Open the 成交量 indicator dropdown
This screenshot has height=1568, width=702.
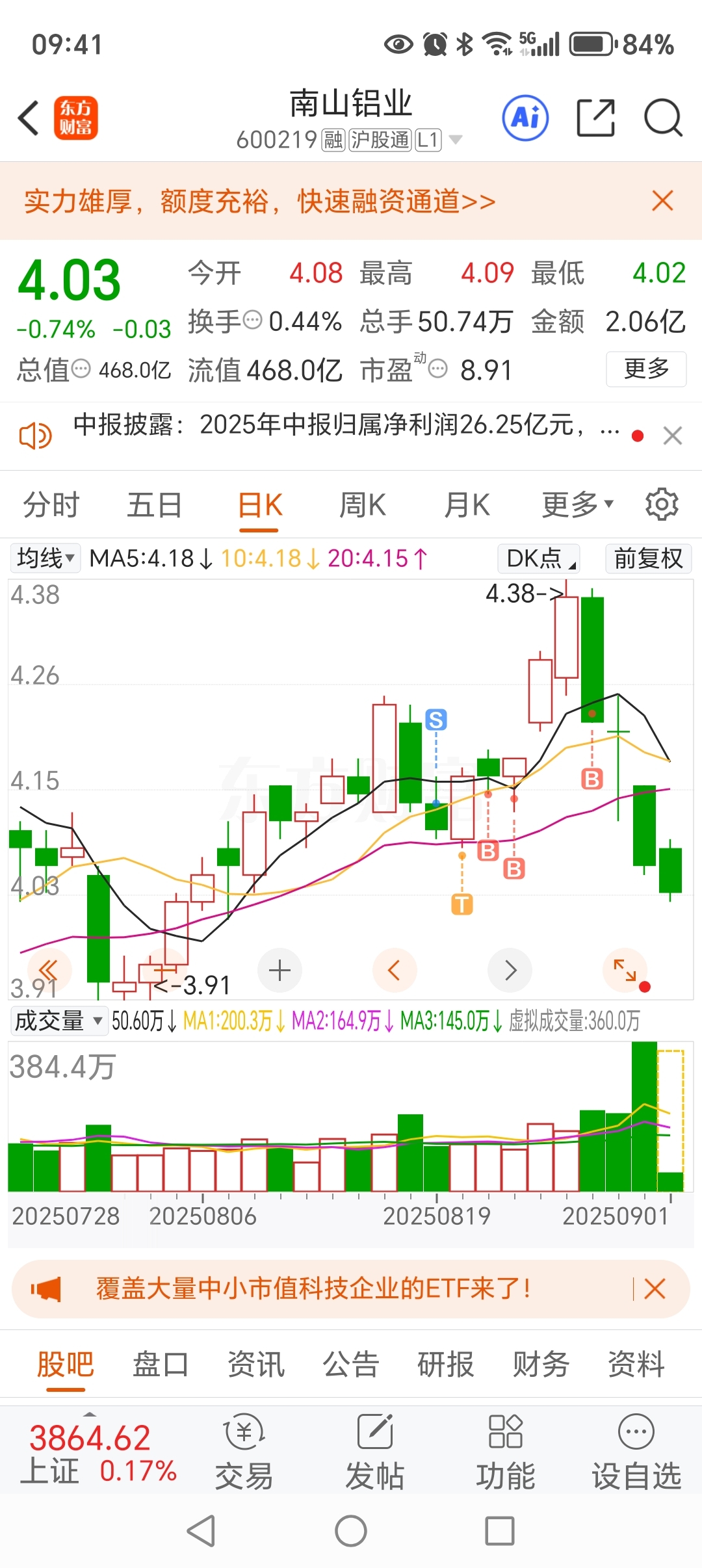point(58,1021)
